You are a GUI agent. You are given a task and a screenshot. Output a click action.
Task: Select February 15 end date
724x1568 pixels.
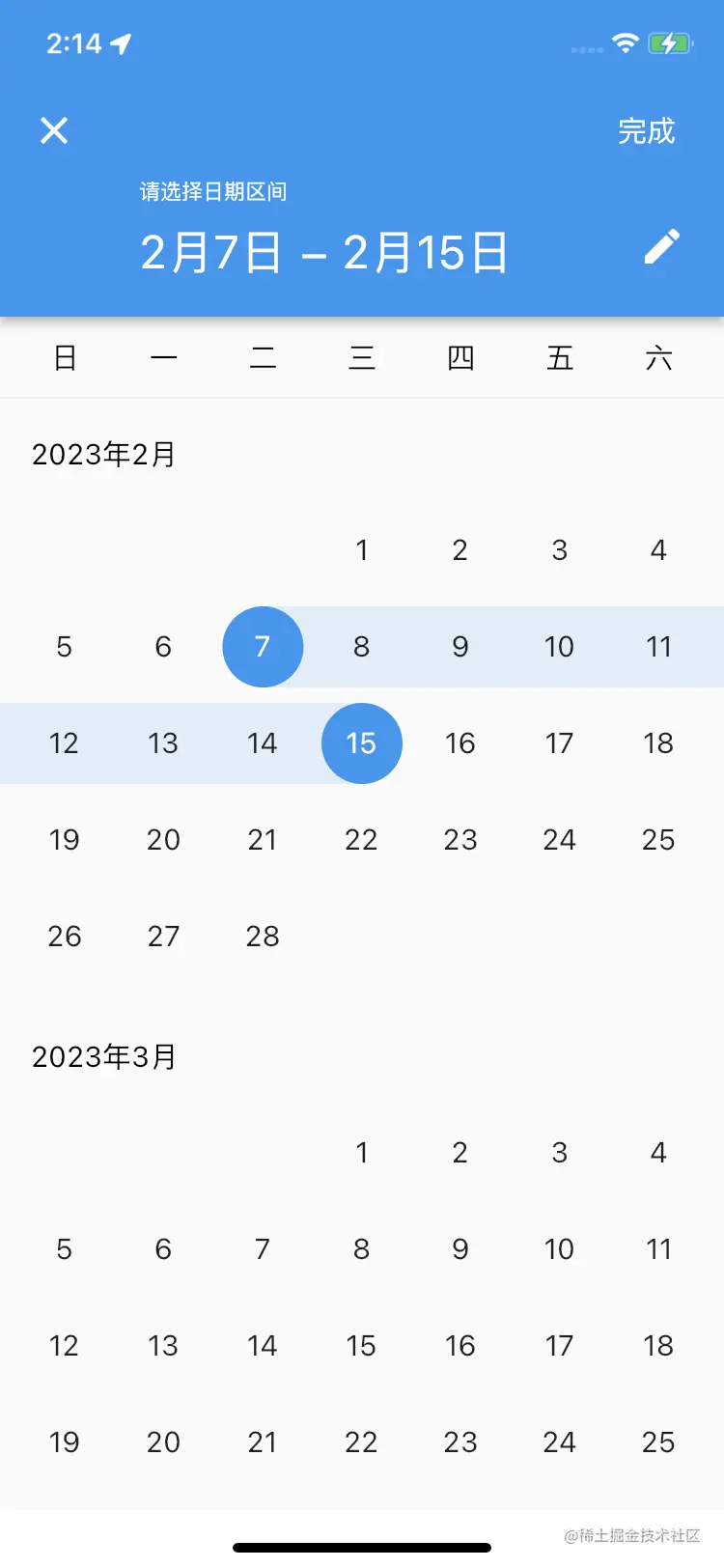click(362, 743)
